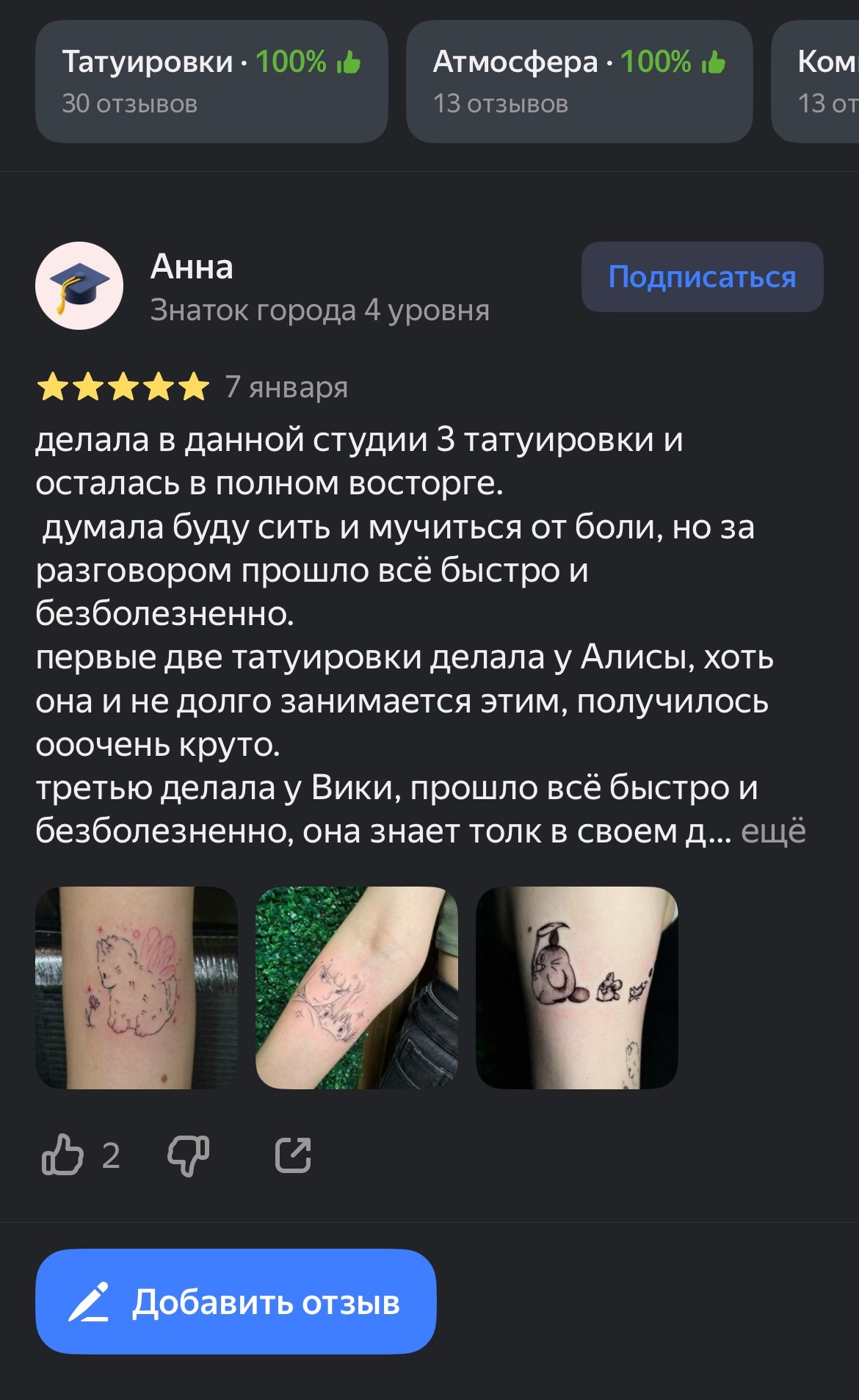Select the Атмосфера reviews chip
The width and height of the screenshot is (859, 1400).
579,82
